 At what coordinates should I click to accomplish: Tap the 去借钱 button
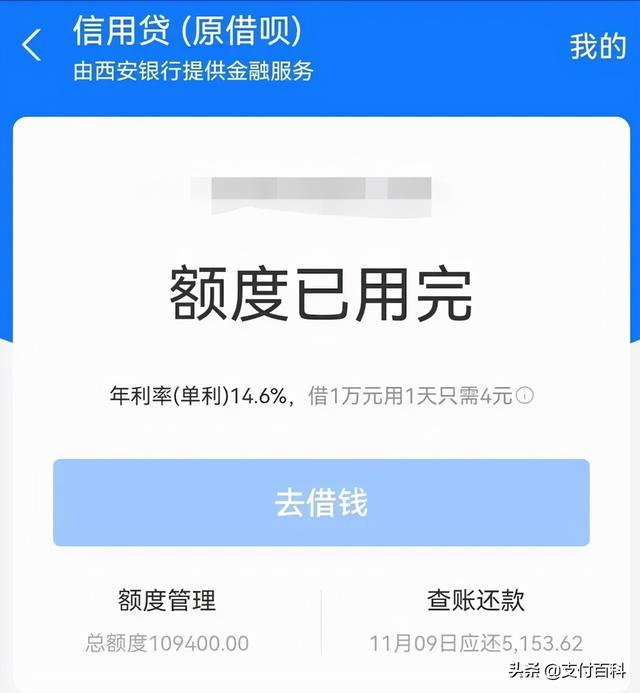(x=321, y=502)
